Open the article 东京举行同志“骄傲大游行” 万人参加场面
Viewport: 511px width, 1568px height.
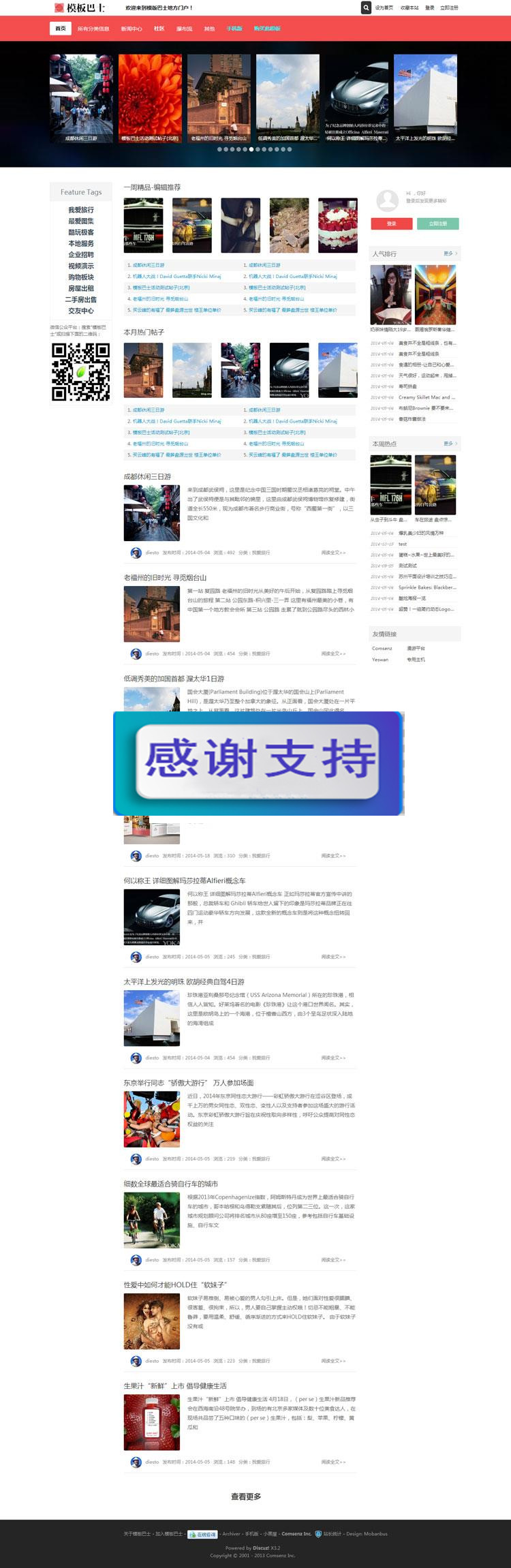189,1083
